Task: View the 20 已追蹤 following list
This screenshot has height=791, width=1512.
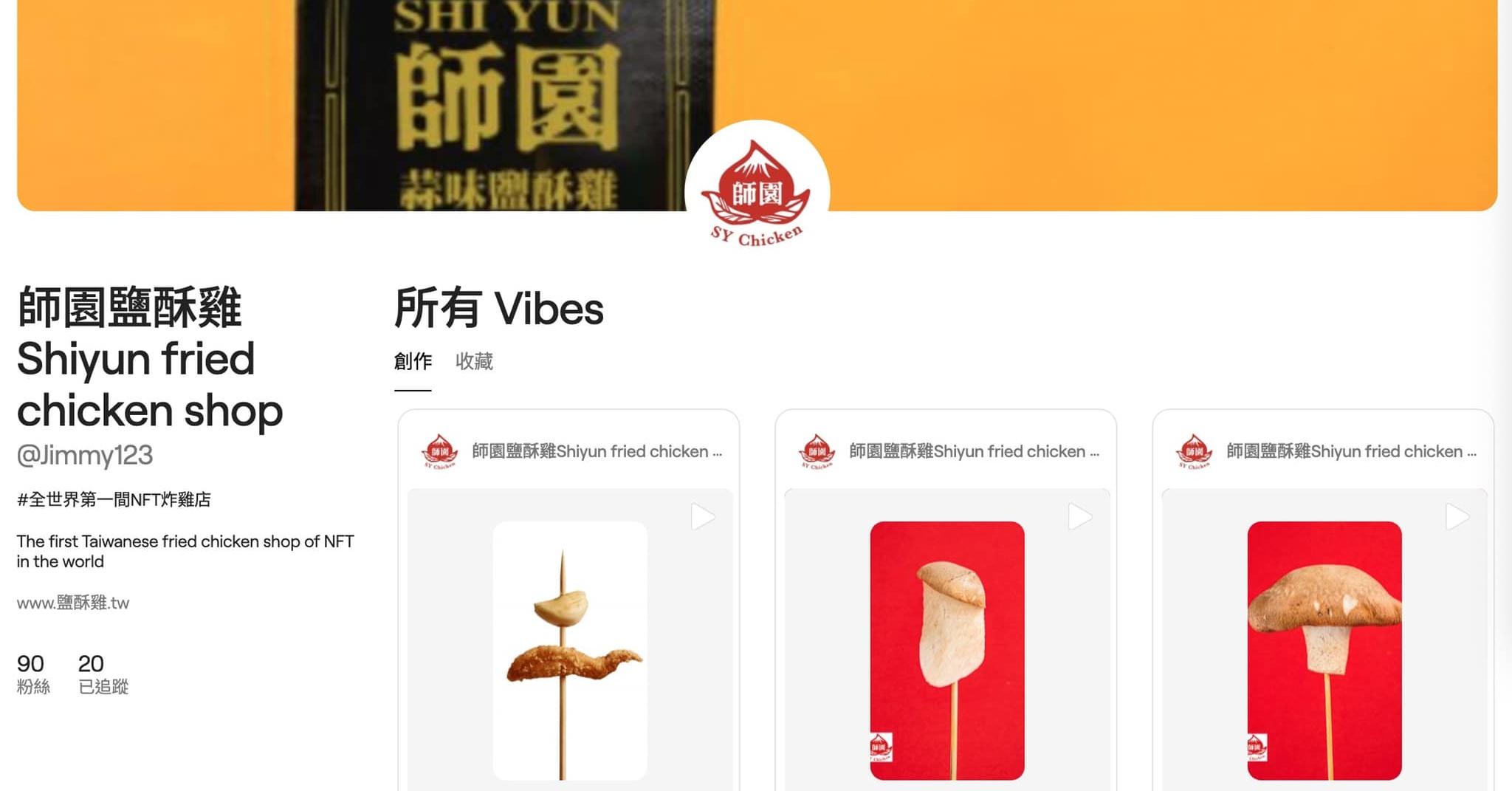Action: click(x=103, y=674)
